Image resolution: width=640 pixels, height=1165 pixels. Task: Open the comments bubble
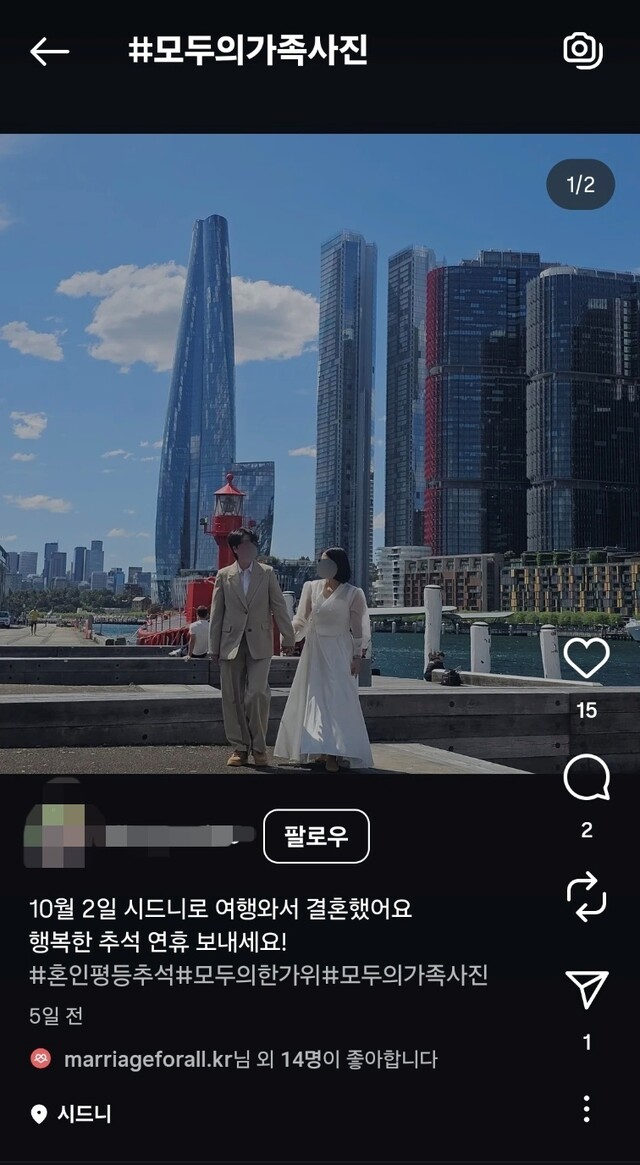click(x=586, y=778)
